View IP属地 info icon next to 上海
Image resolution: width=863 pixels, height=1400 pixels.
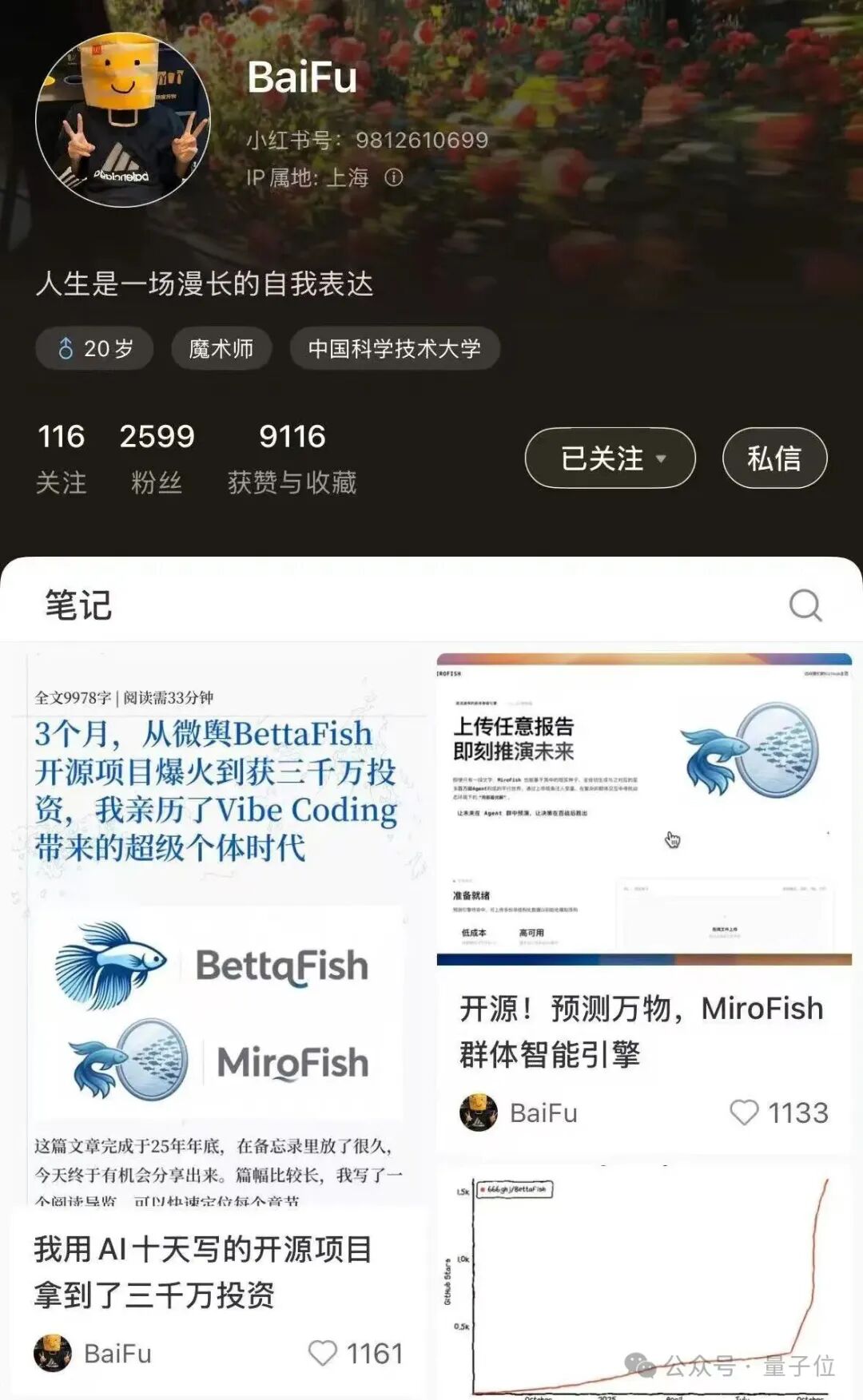[x=395, y=179]
